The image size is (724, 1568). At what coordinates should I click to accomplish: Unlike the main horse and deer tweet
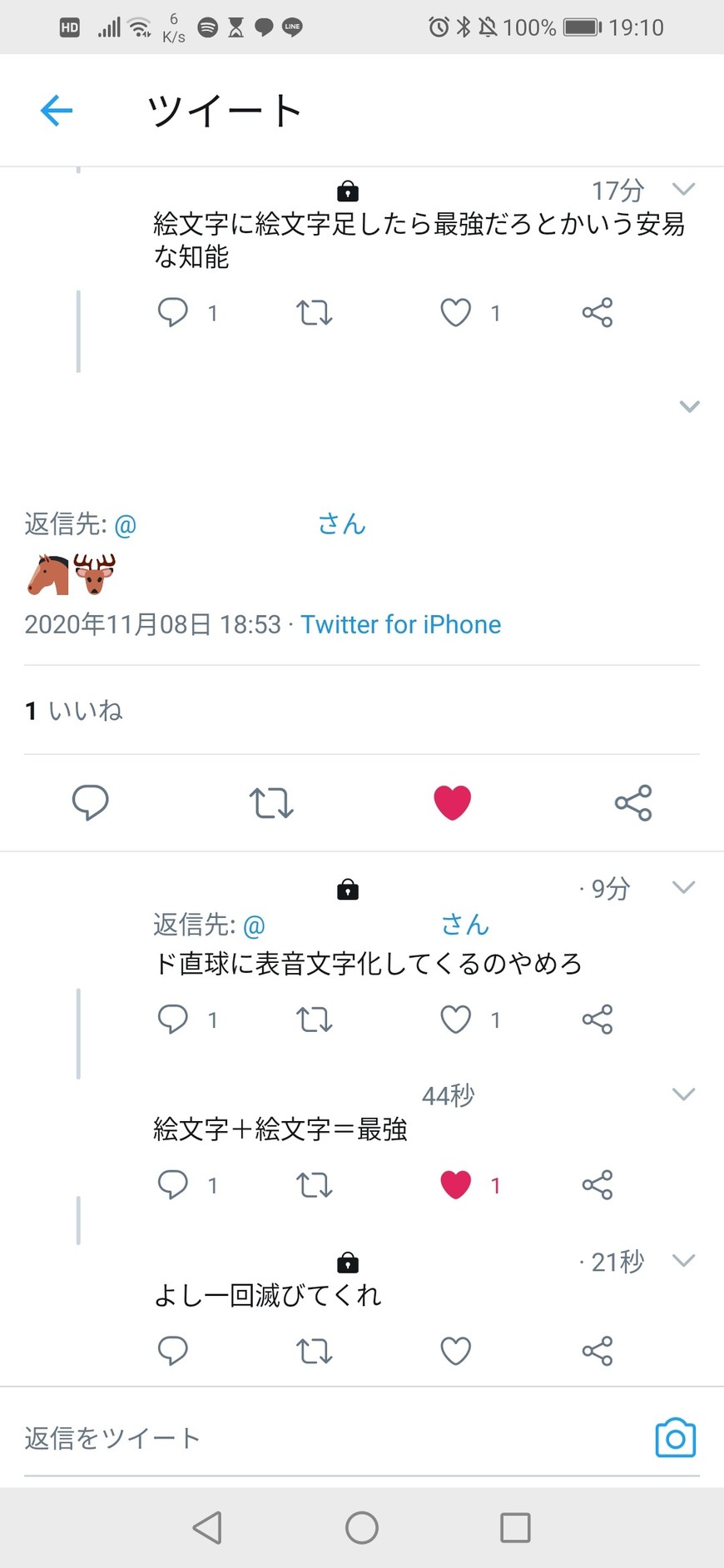pos(453,802)
